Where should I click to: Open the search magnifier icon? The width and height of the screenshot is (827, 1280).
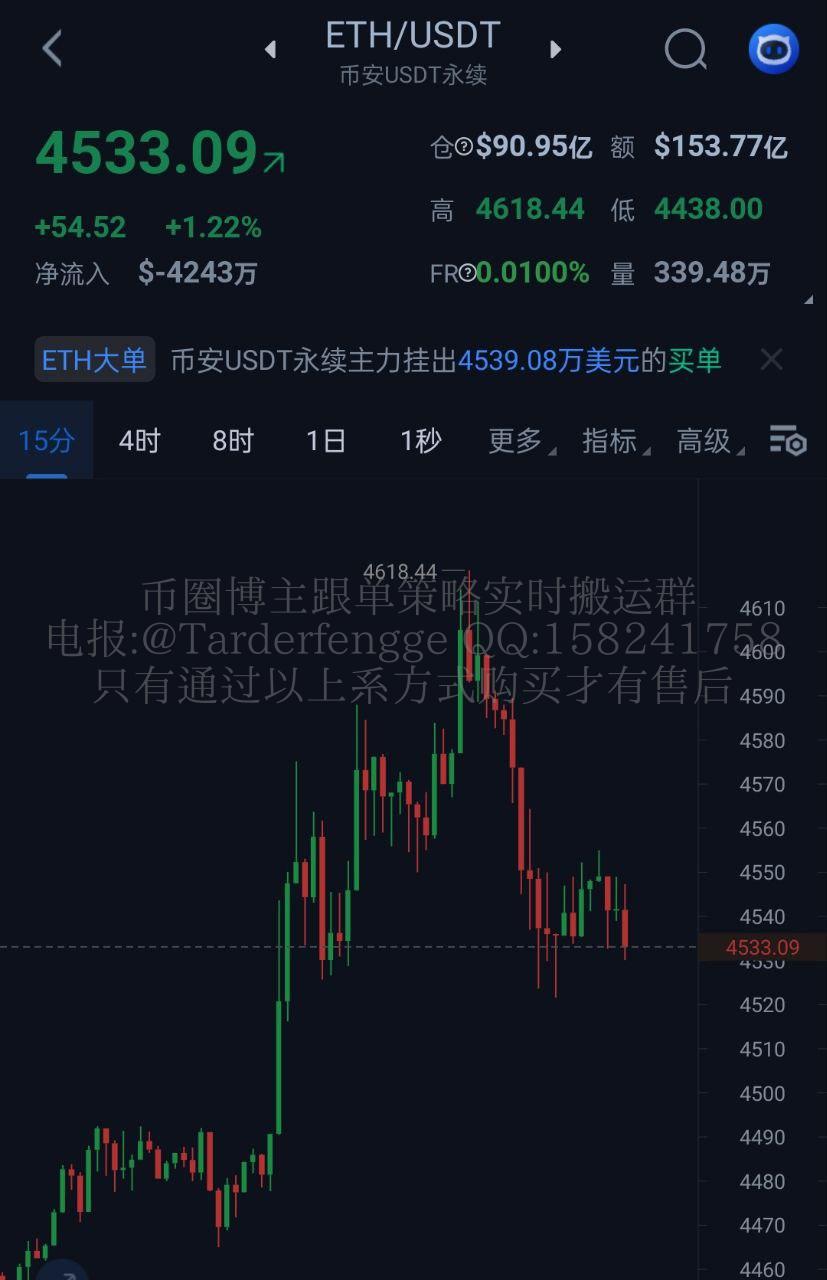(x=686, y=48)
